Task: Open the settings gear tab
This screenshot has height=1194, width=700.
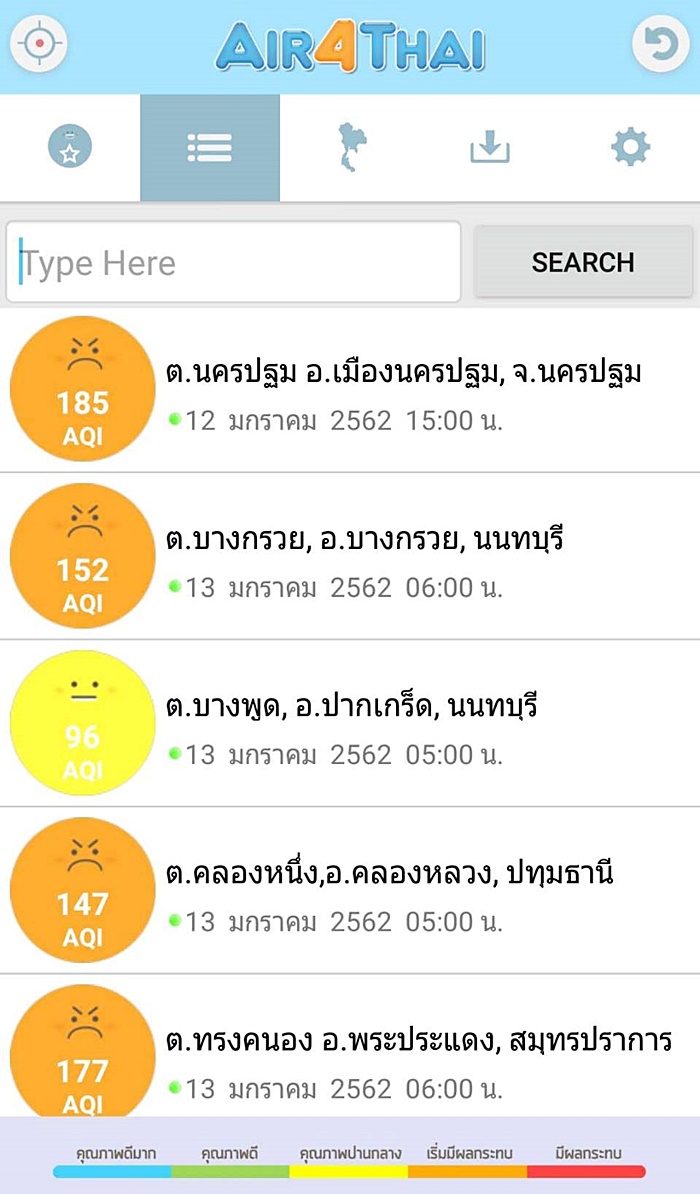Action: point(630,148)
